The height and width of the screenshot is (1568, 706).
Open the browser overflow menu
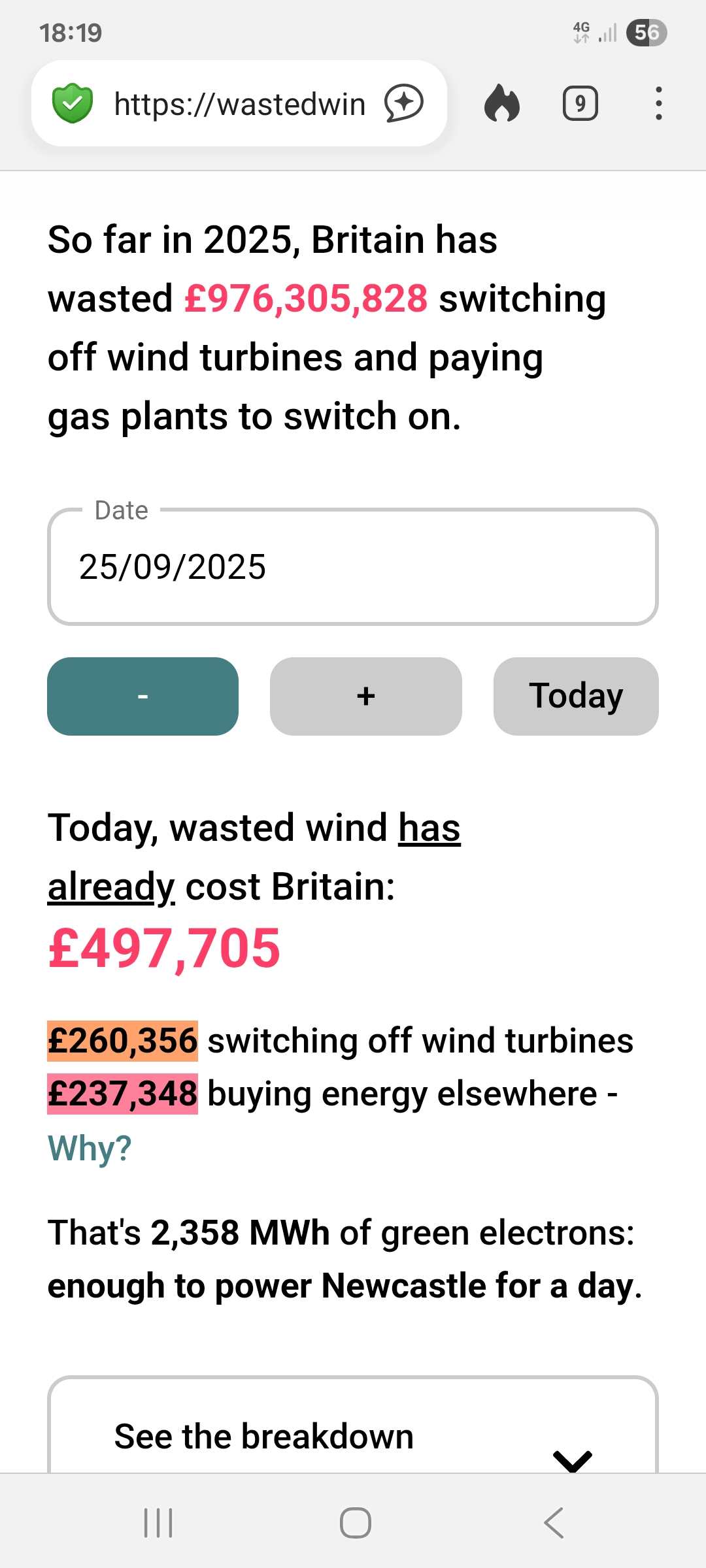(658, 103)
